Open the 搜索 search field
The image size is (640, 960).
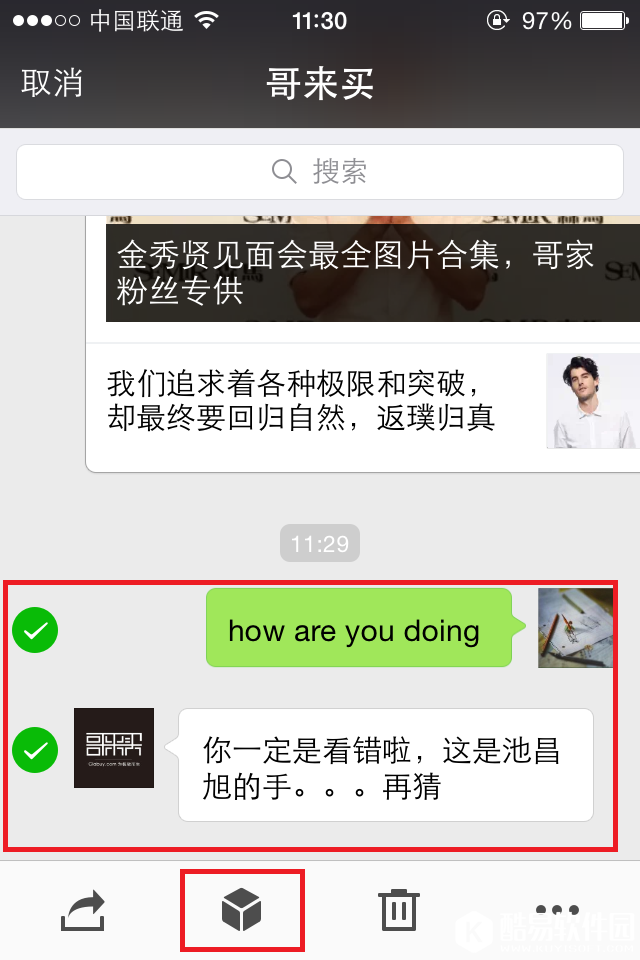coord(320,172)
